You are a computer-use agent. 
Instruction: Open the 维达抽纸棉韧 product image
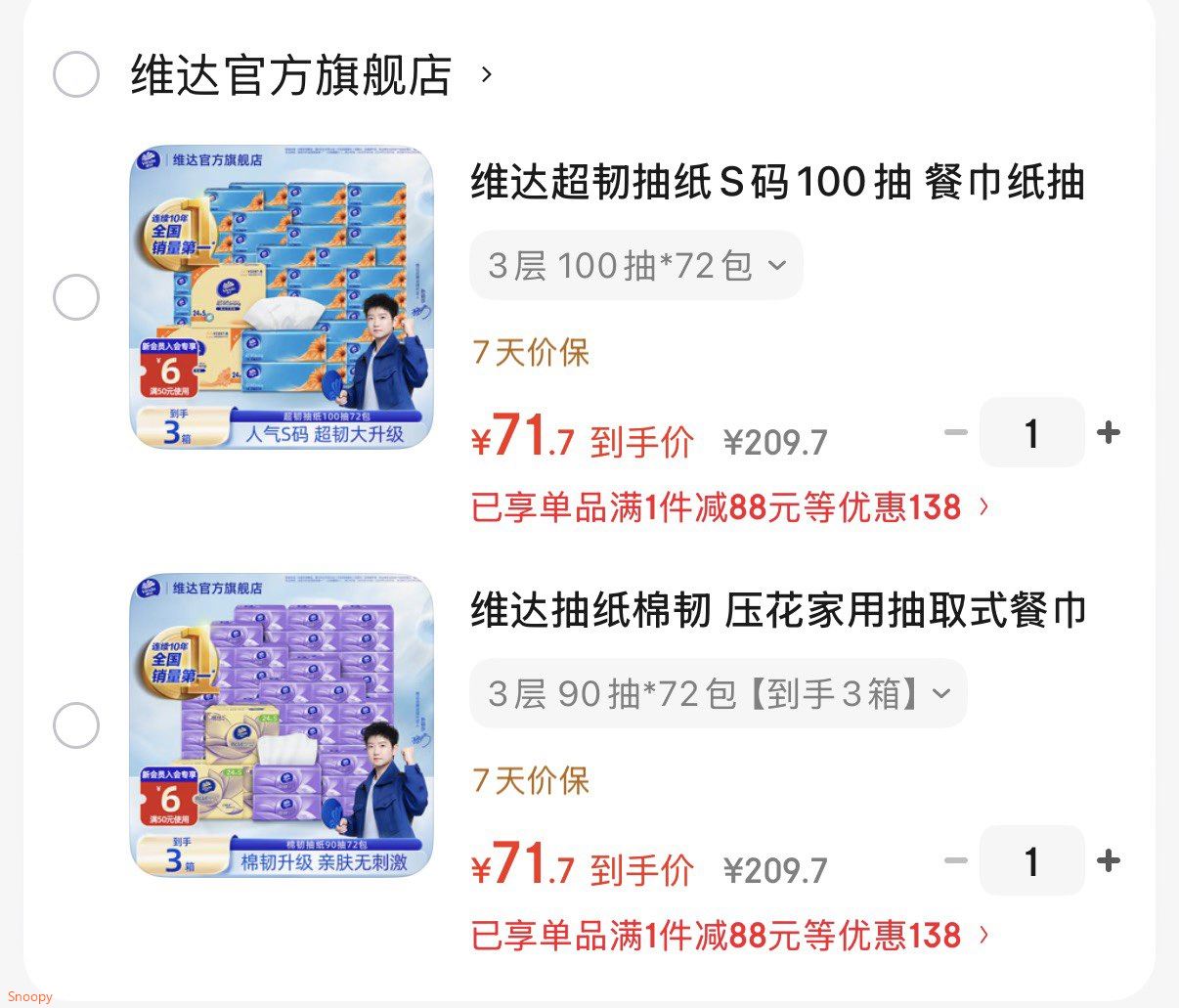282,725
